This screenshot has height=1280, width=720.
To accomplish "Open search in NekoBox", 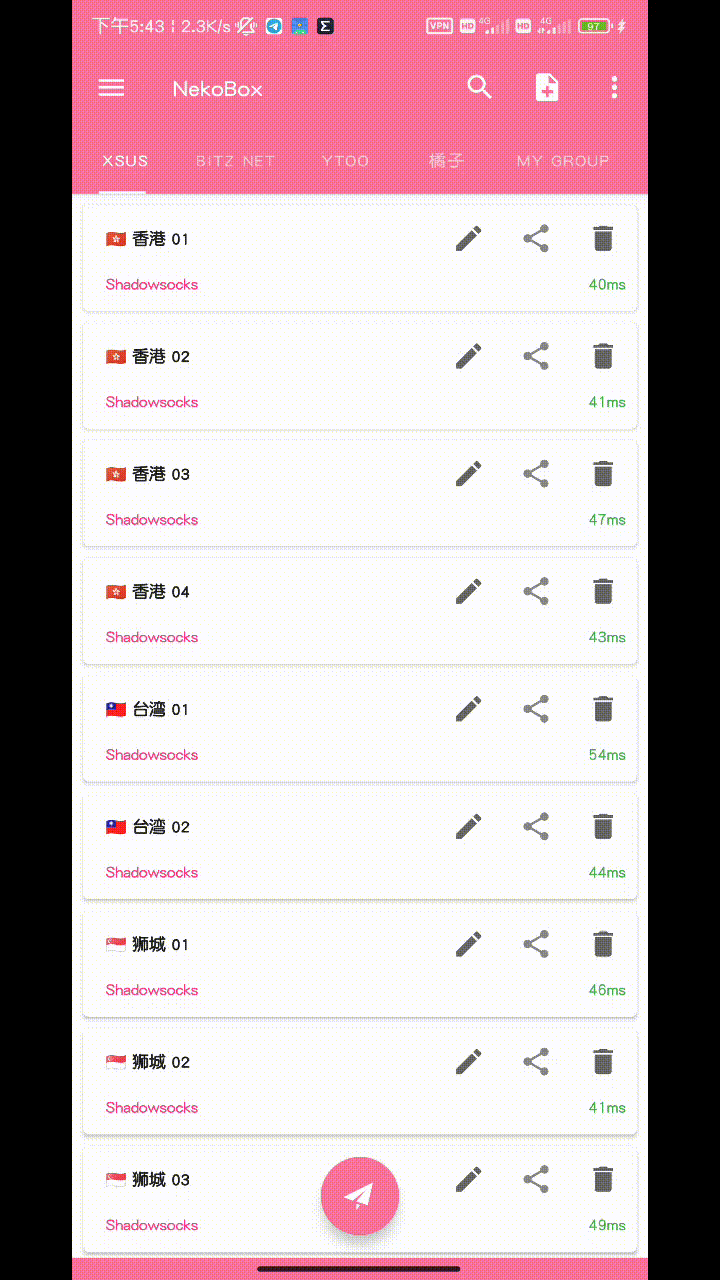I will (480, 88).
